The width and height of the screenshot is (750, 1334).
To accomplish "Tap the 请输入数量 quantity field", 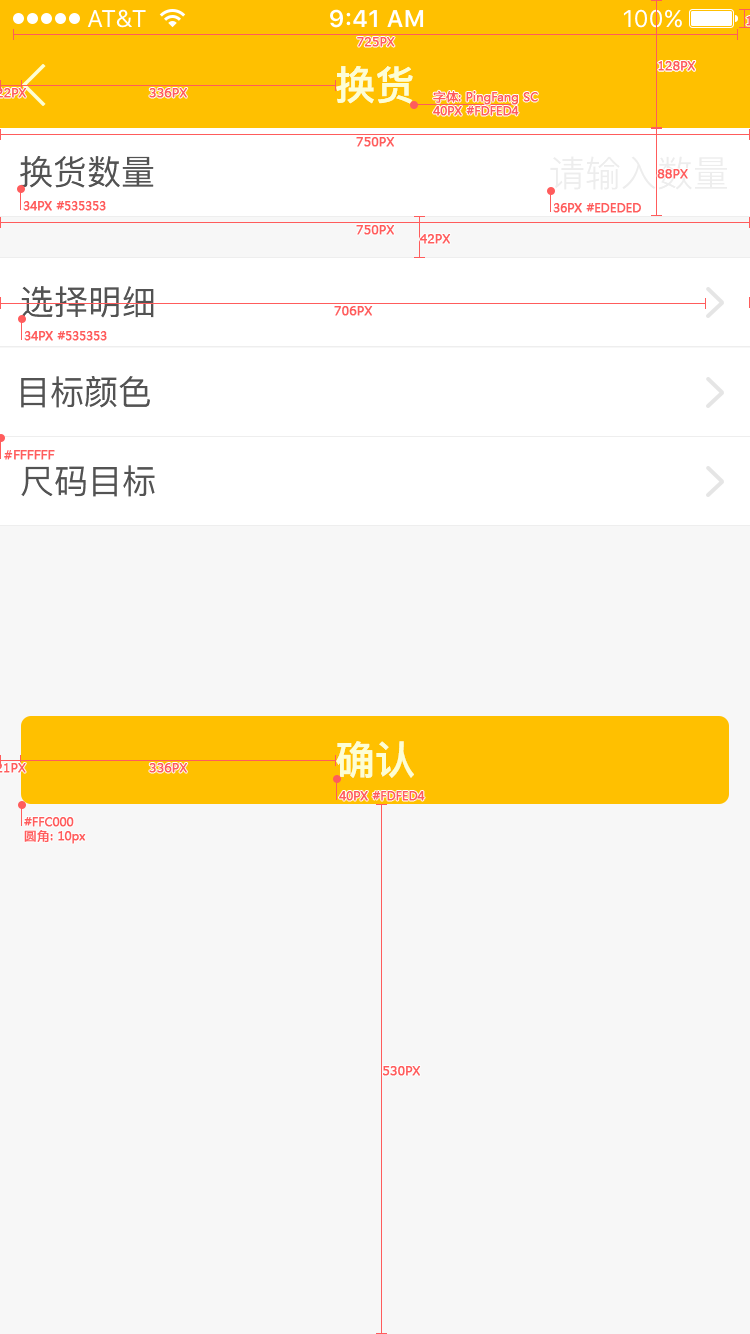I will click(638, 174).
